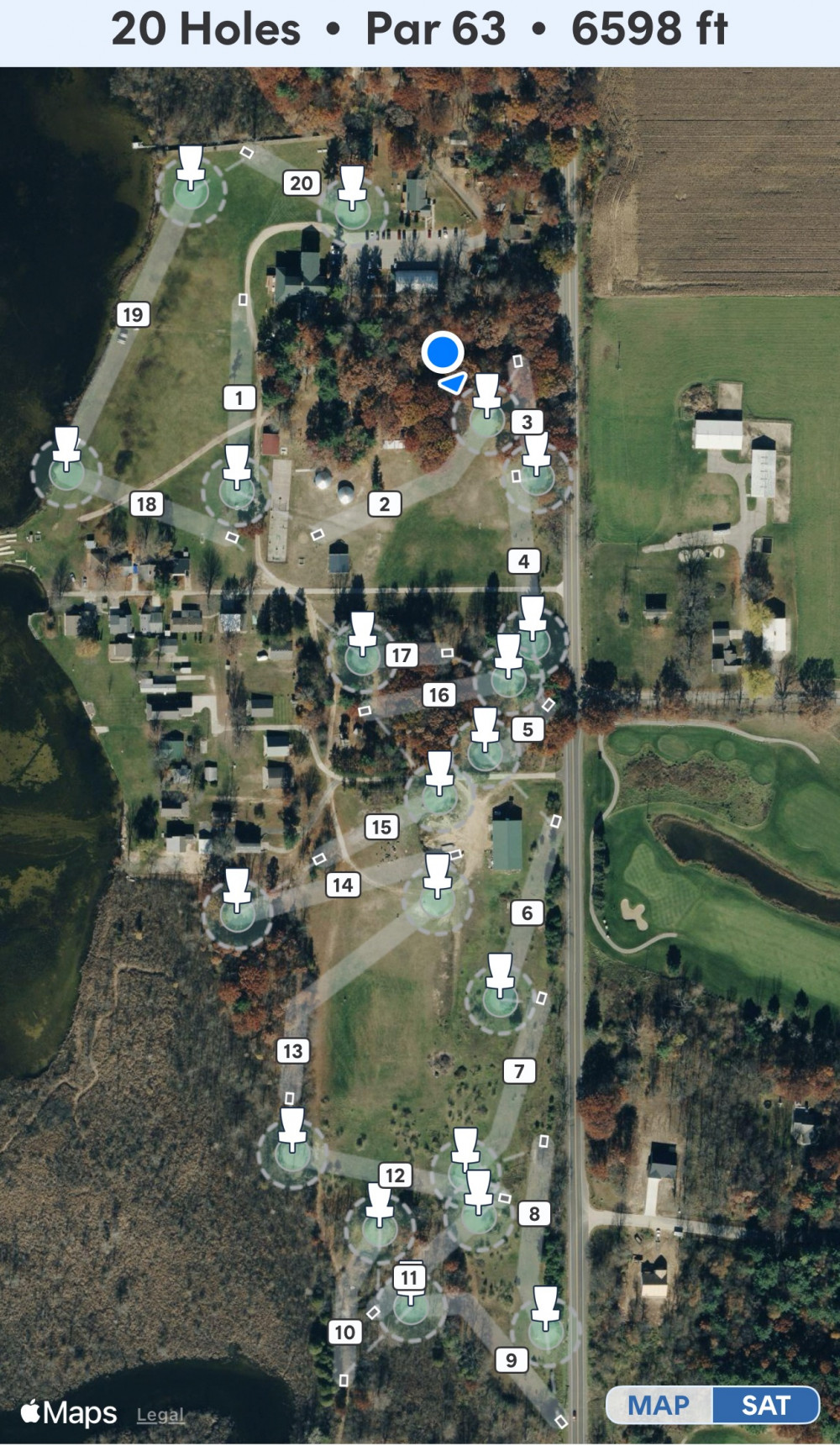
Task: Choose hole 19 on the course map
Action: (x=133, y=314)
